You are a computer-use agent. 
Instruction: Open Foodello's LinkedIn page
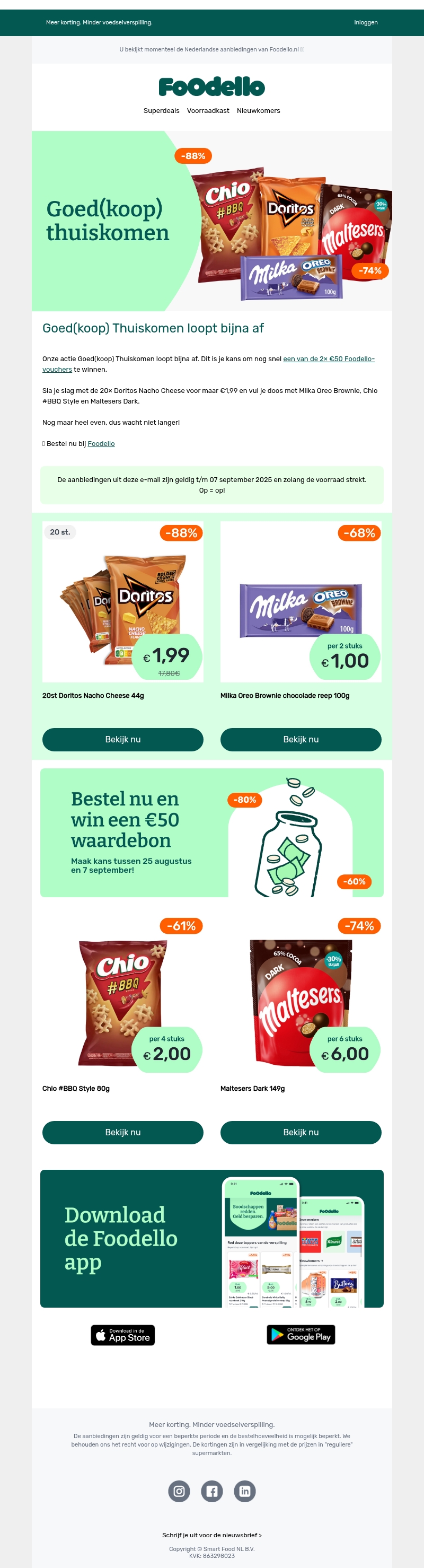(244, 1491)
